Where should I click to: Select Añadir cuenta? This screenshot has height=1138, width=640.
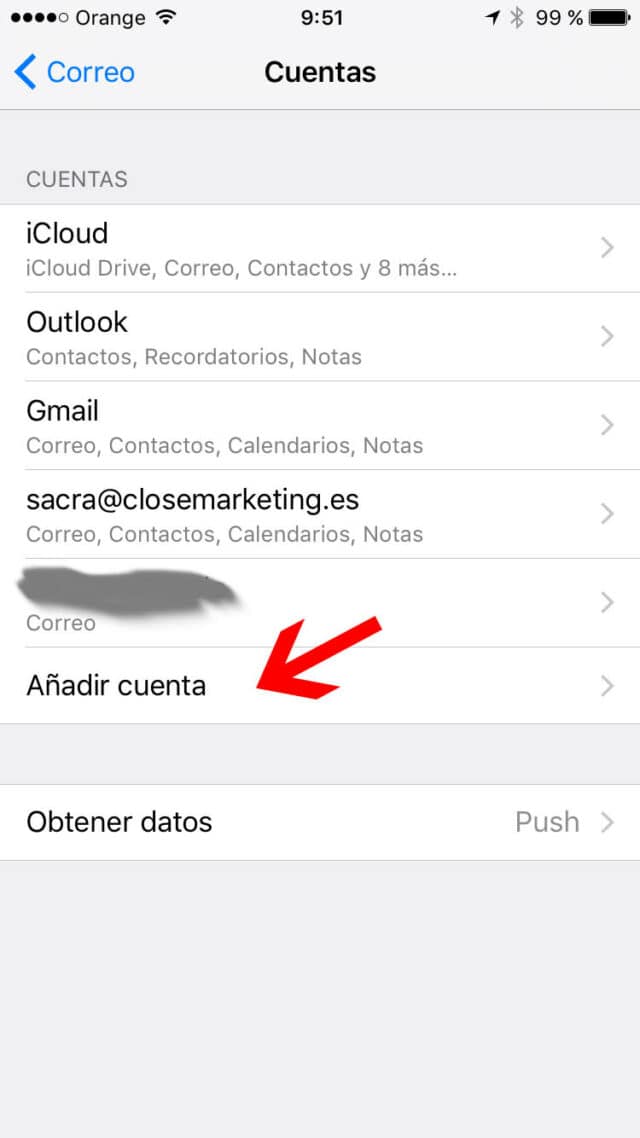[320, 685]
